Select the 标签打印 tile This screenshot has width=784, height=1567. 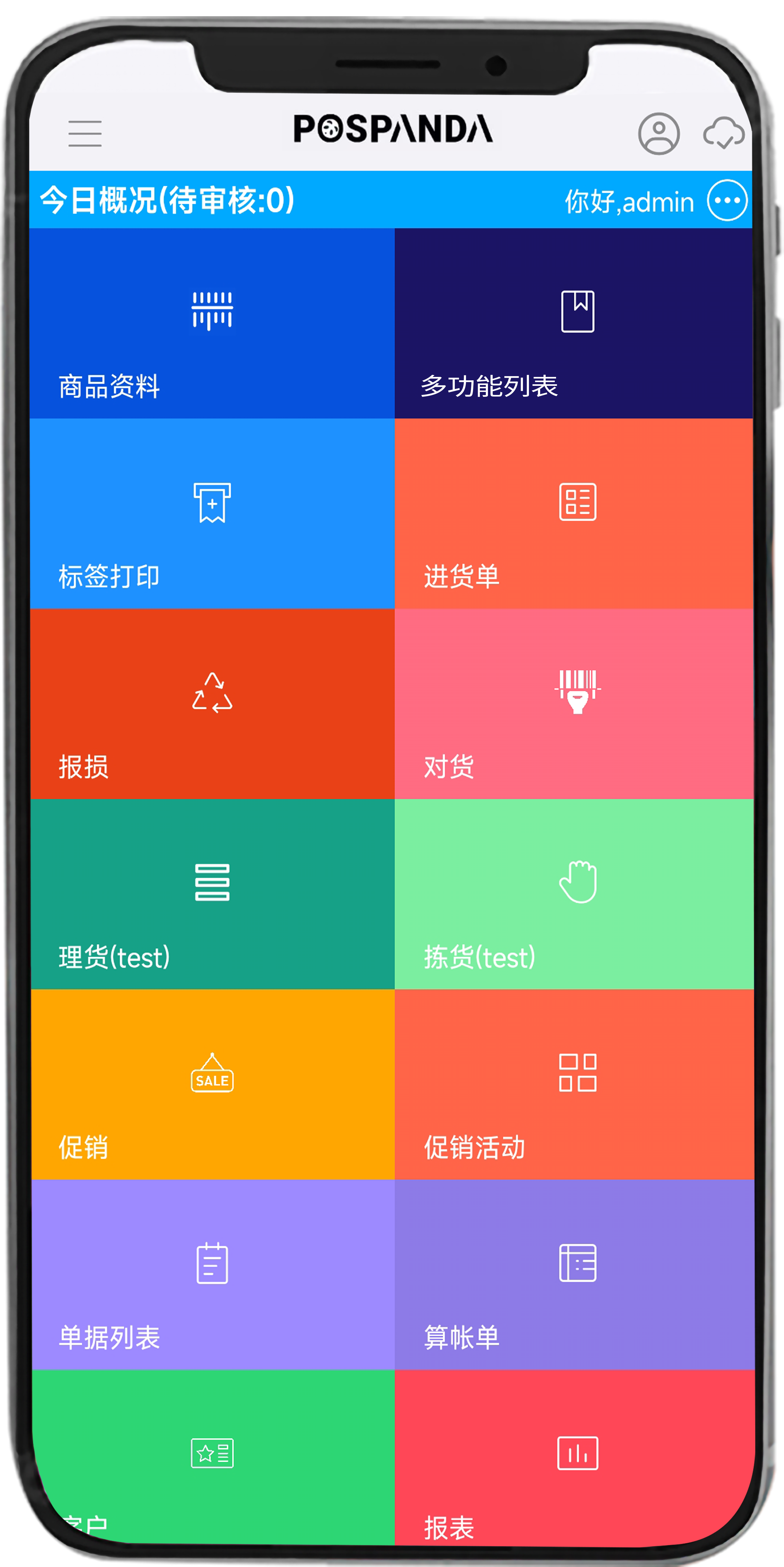pyautogui.click(x=212, y=514)
